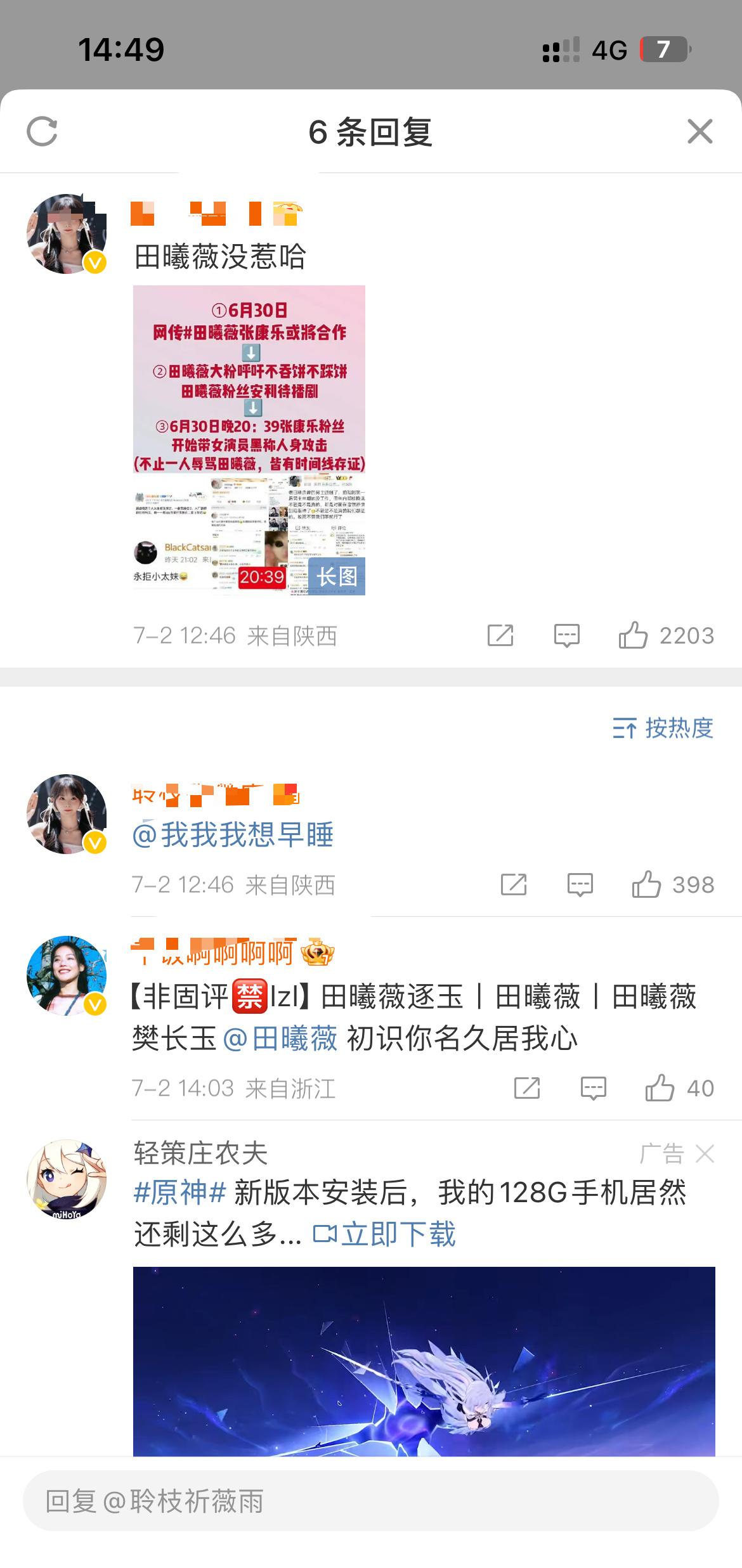
Task: Open the #原神# hashtag
Action: point(180,1193)
